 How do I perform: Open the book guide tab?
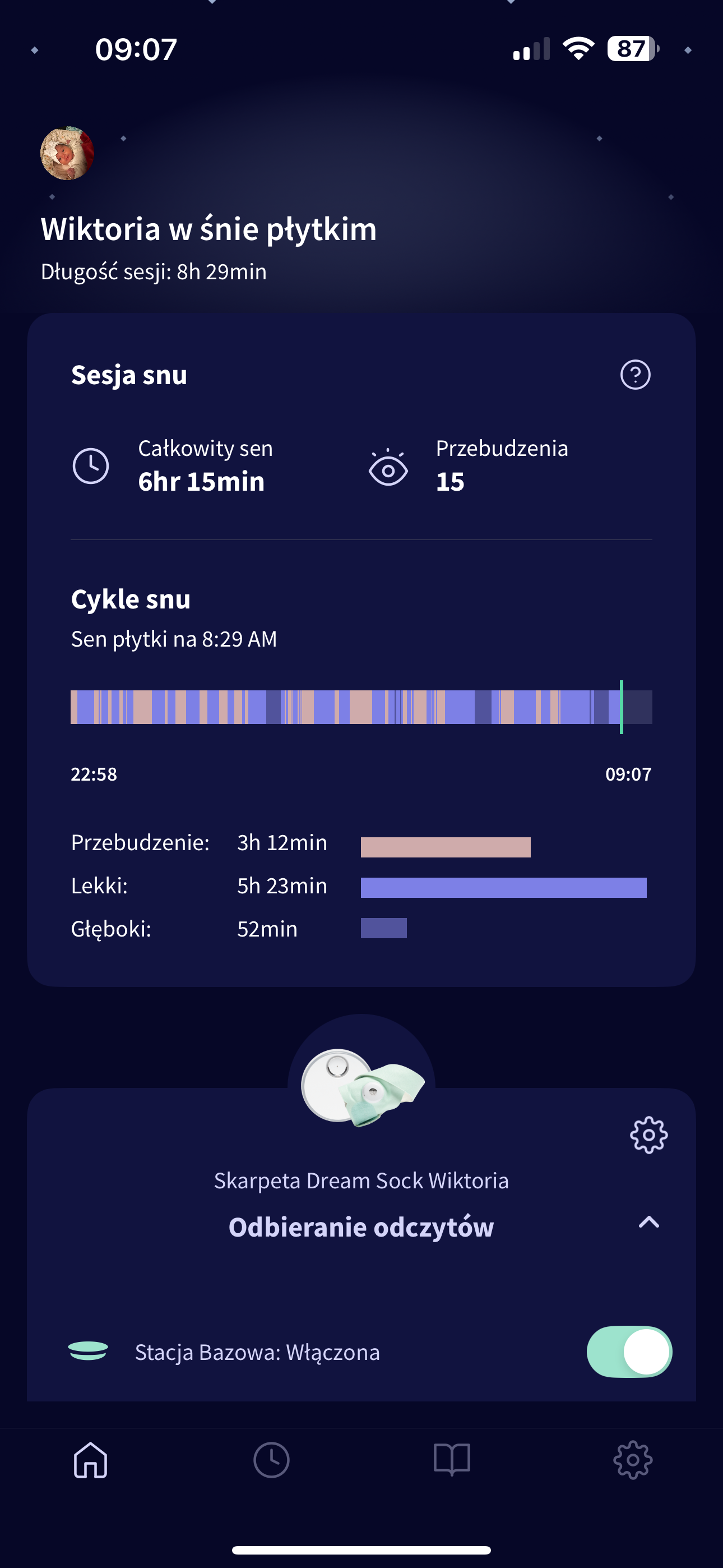pyautogui.click(x=452, y=1460)
